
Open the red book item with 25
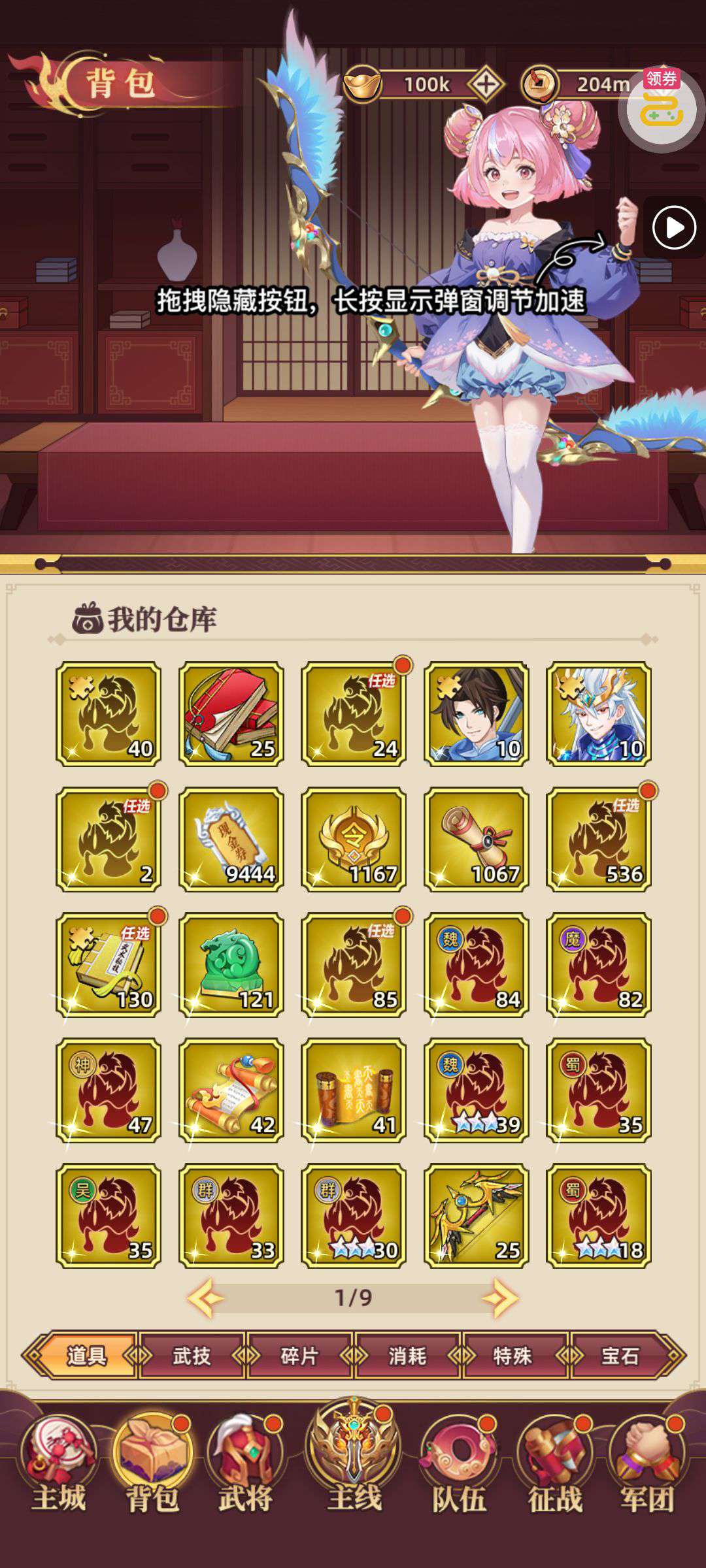(x=231, y=713)
